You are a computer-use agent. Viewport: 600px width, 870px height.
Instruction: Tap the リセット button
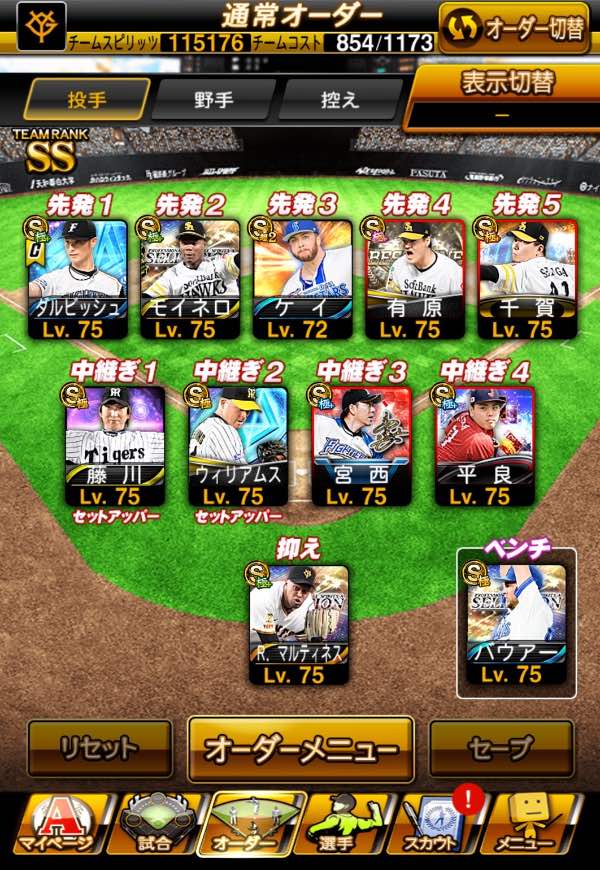pos(100,748)
